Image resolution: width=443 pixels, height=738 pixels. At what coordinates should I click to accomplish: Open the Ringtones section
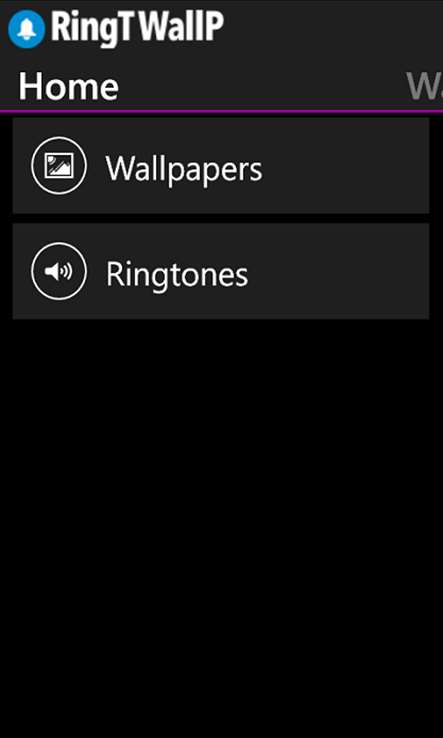221,272
